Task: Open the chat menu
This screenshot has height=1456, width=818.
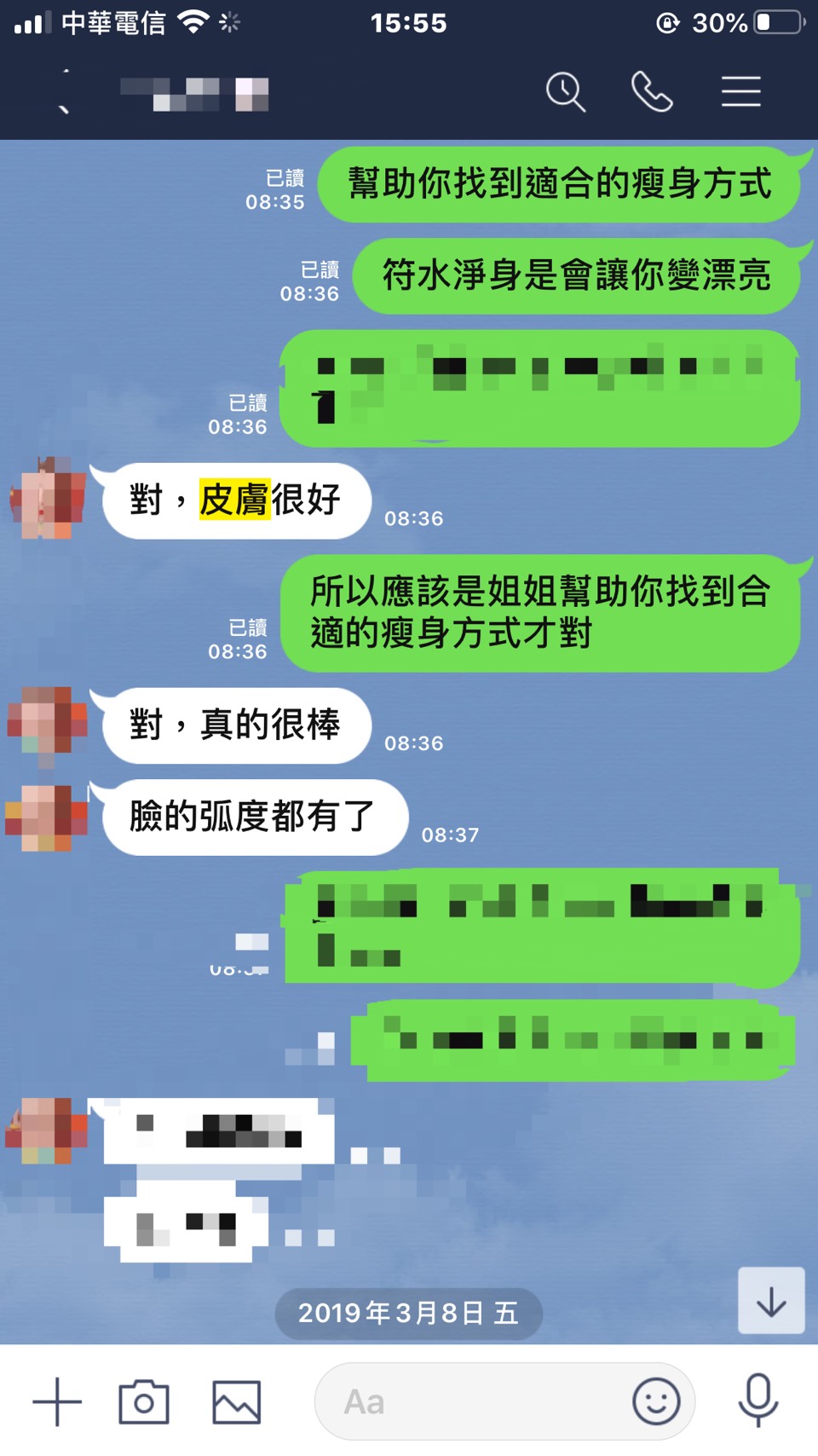Action: tap(740, 92)
